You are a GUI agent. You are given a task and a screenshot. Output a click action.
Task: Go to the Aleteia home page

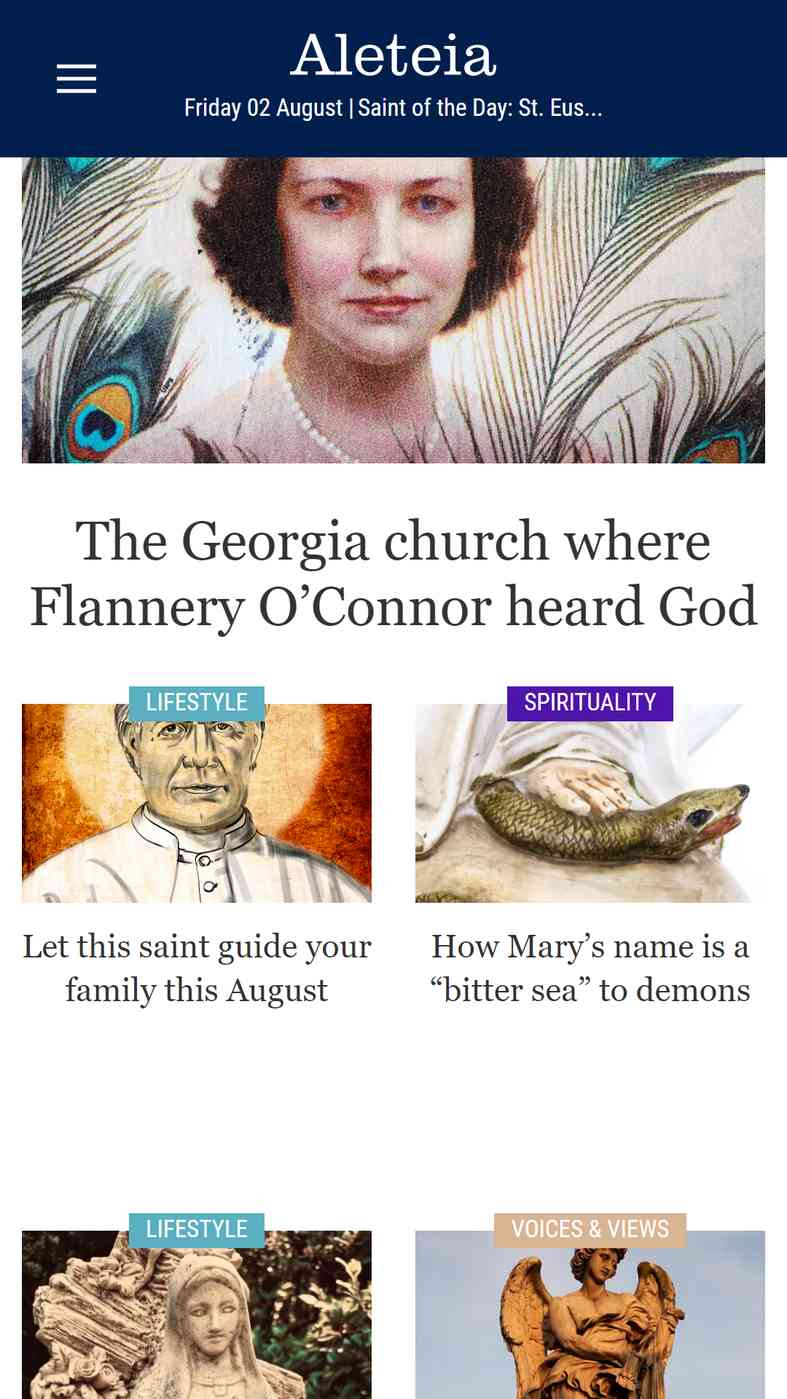click(x=393, y=55)
